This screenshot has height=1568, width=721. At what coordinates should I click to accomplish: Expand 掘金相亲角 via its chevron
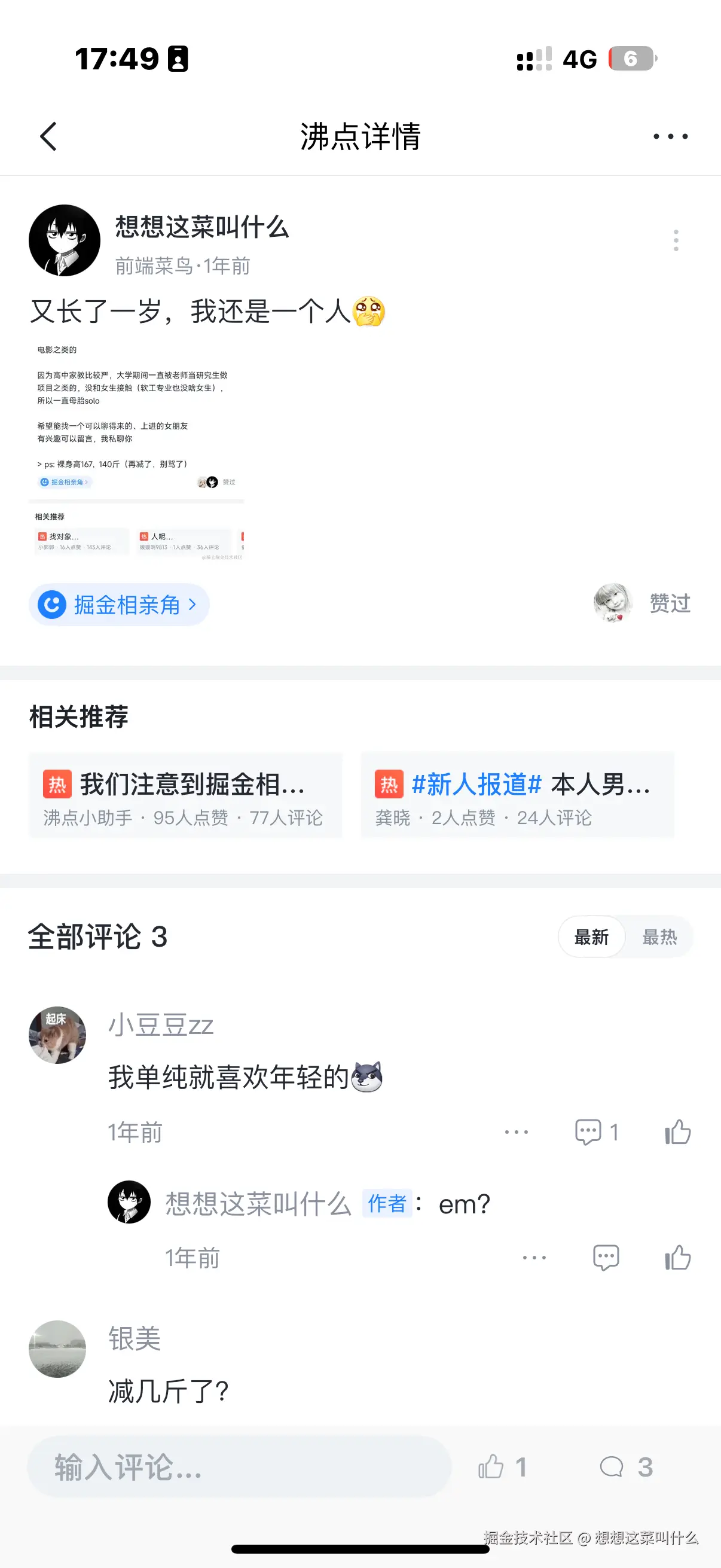(x=193, y=604)
